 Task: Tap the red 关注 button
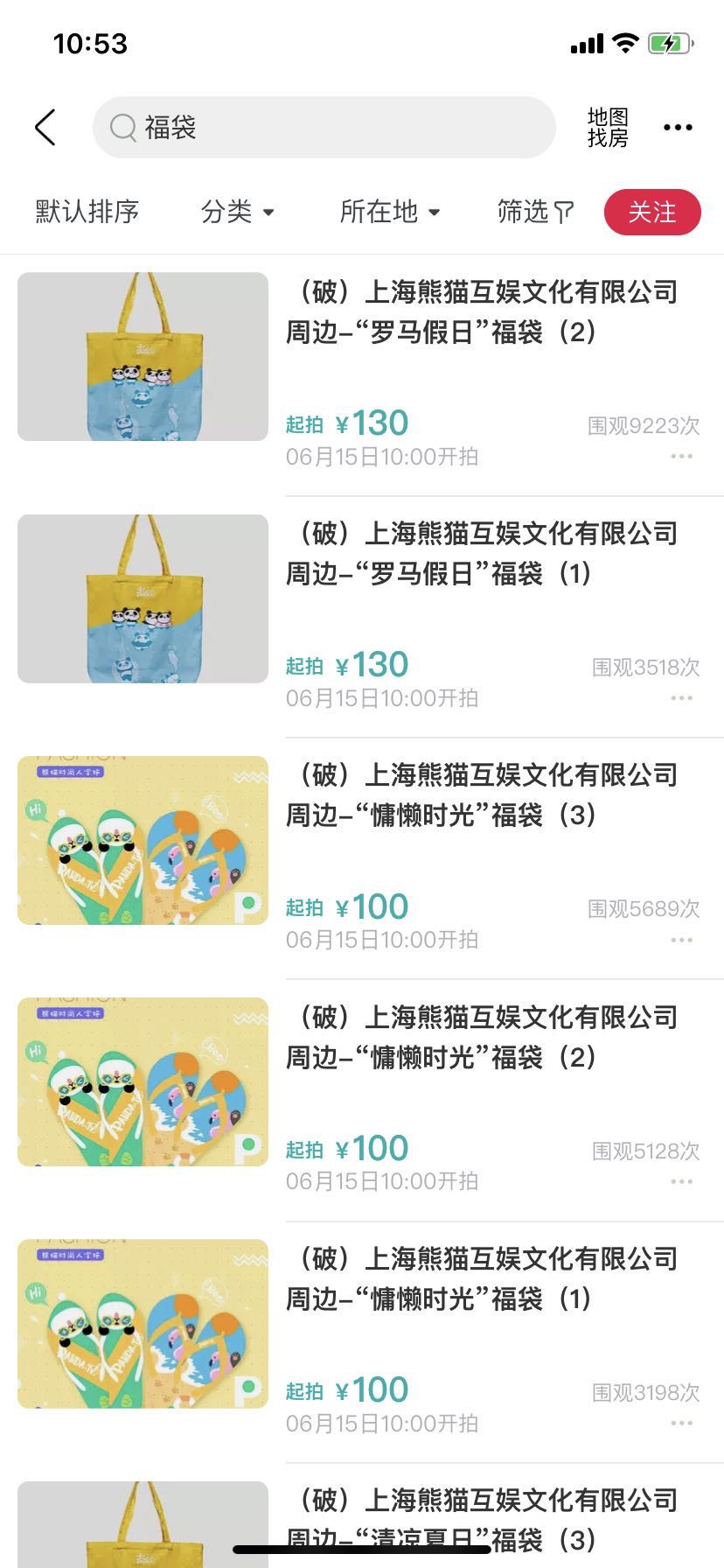(x=652, y=212)
